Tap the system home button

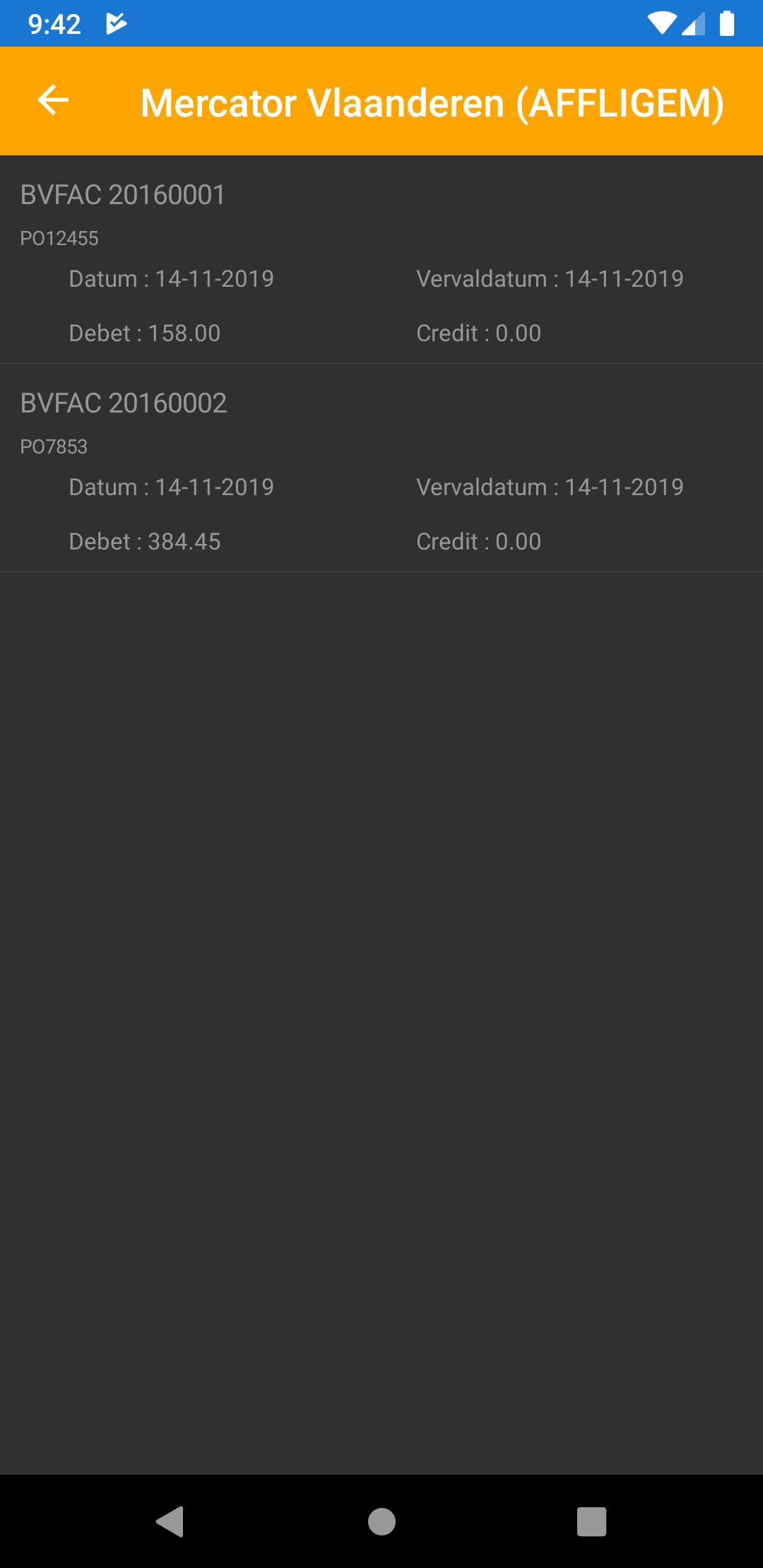381,1521
